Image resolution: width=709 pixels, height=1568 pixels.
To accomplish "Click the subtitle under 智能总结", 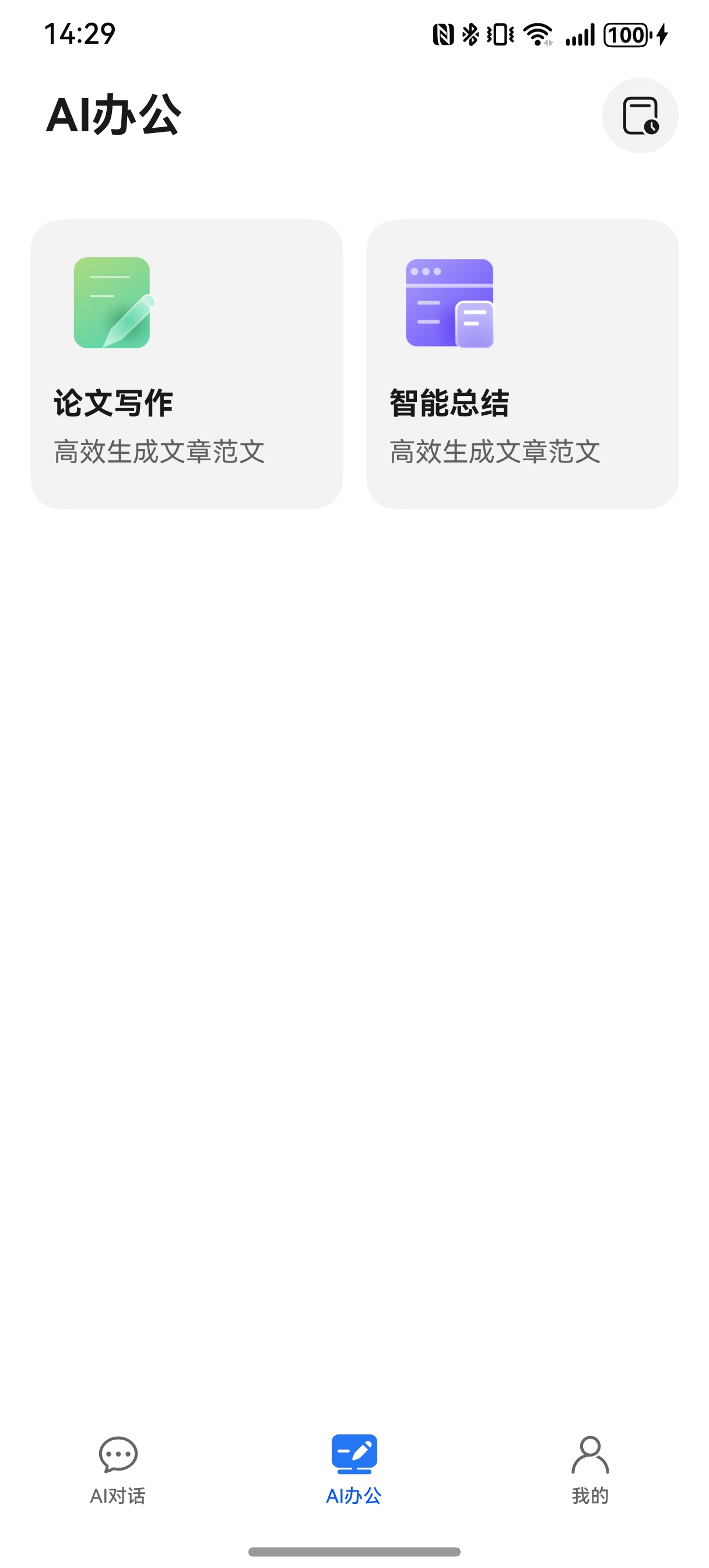I will (495, 452).
